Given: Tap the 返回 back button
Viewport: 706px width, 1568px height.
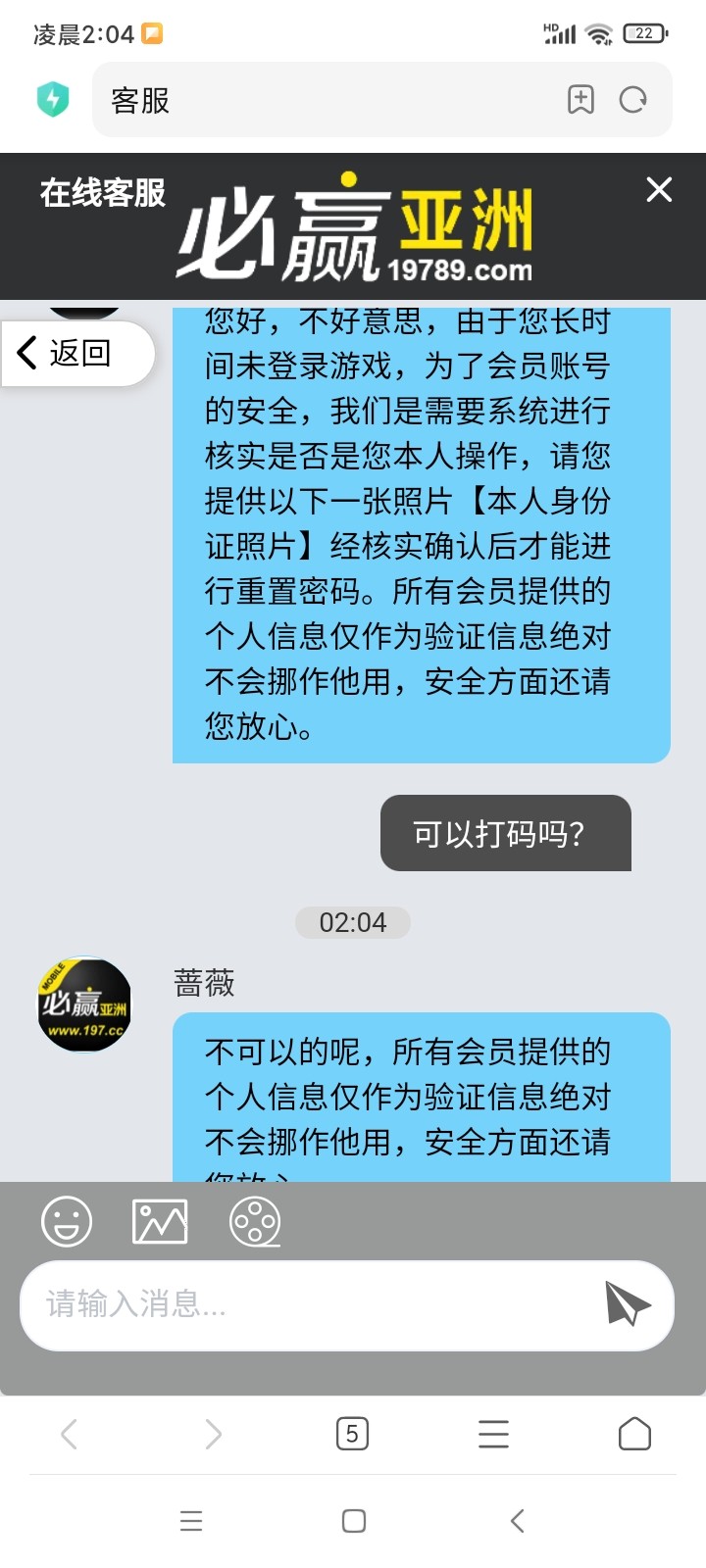Looking at the screenshot, I should 76,353.
